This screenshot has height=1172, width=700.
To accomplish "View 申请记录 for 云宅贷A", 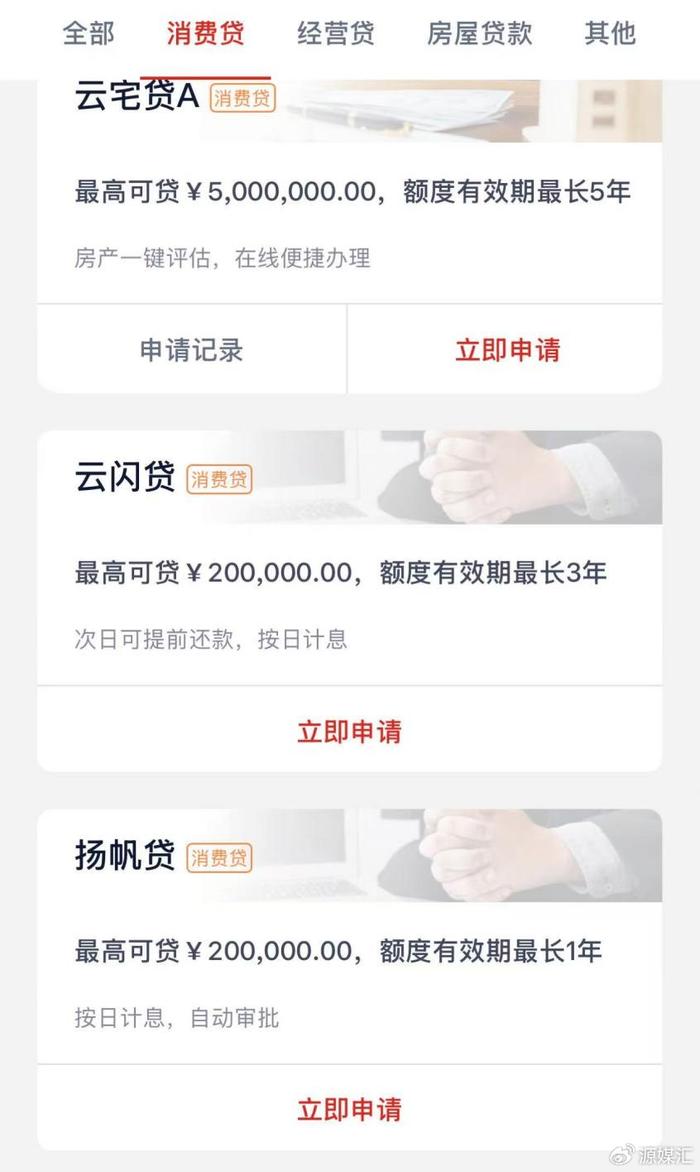I will pyautogui.click(x=191, y=350).
